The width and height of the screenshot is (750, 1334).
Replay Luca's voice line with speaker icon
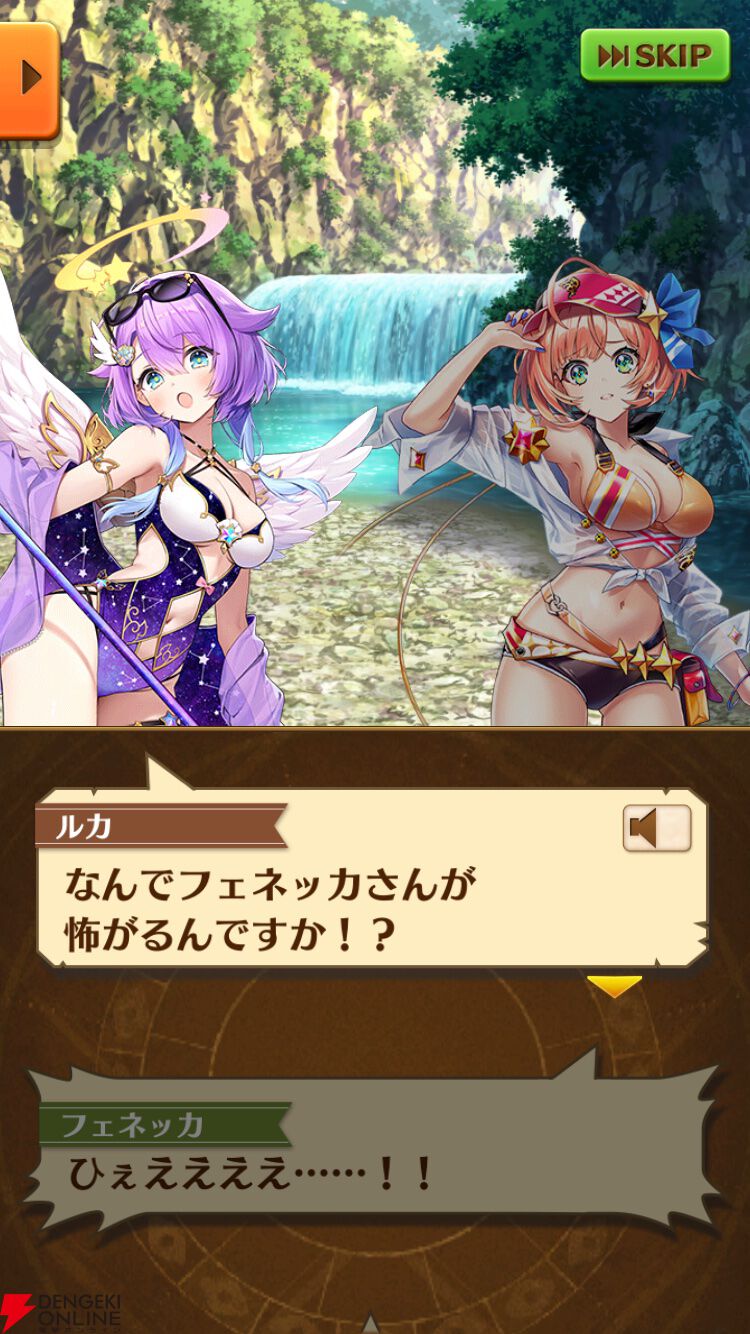pos(656,828)
